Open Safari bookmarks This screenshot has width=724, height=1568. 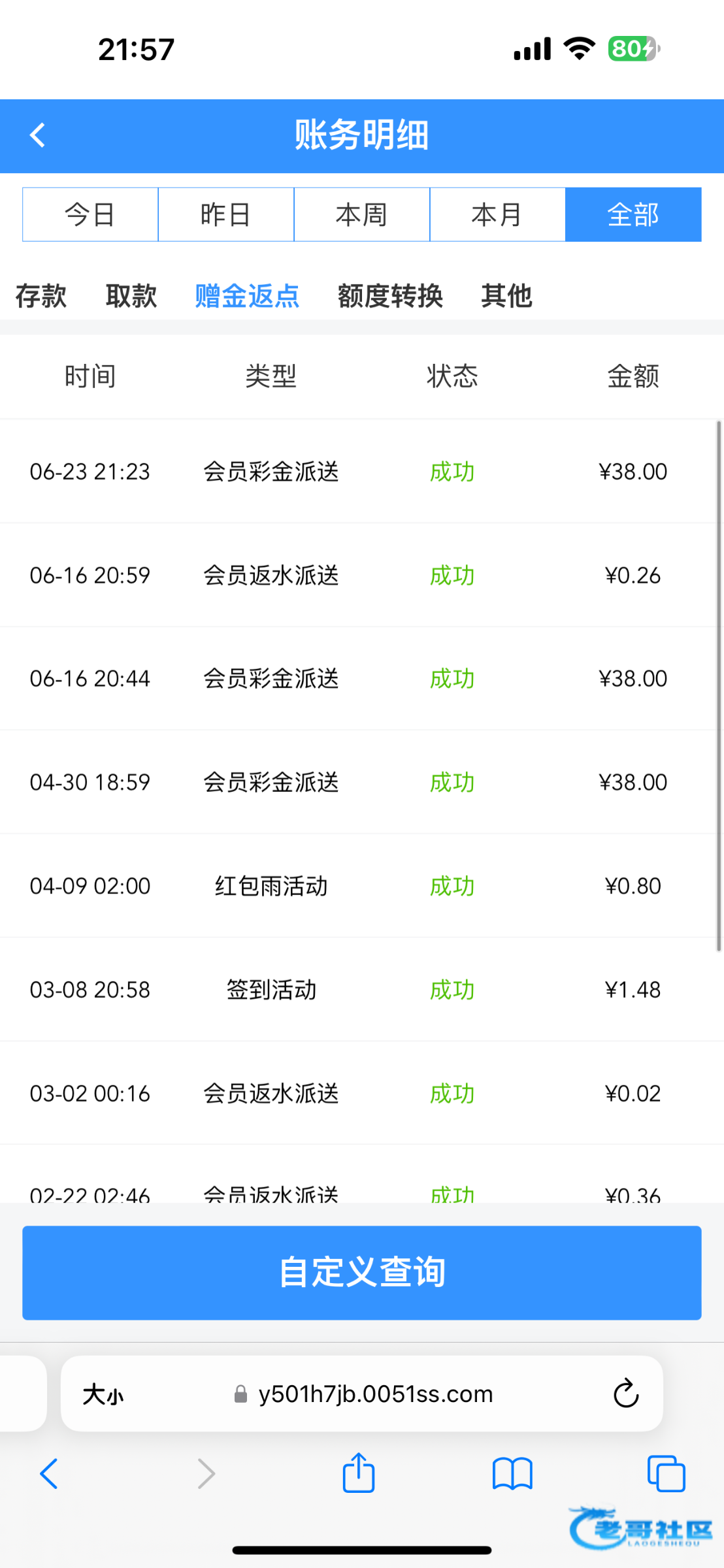coord(512,1474)
